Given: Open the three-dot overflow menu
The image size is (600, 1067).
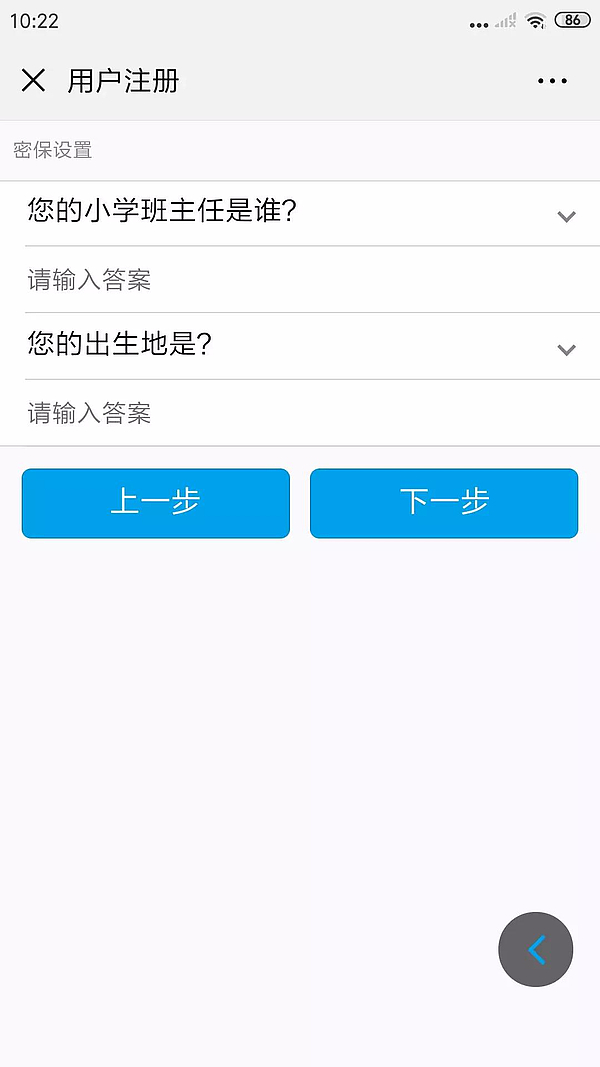Looking at the screenshot, I should (552, 82).
